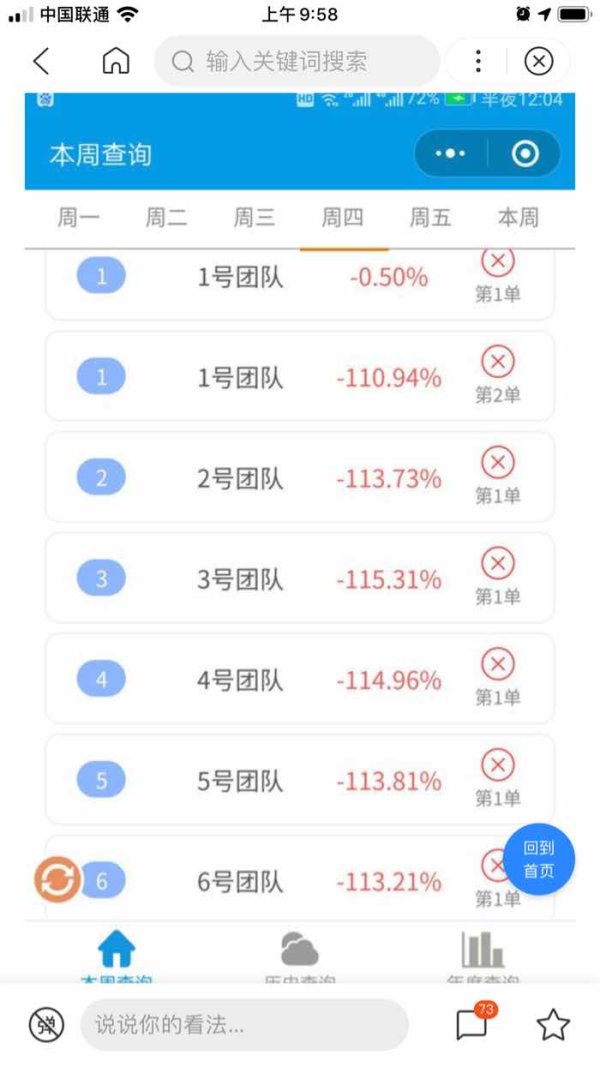600x1067 pixels.
Task: Open the home icon in the top bar
Action: click(116, 61)
